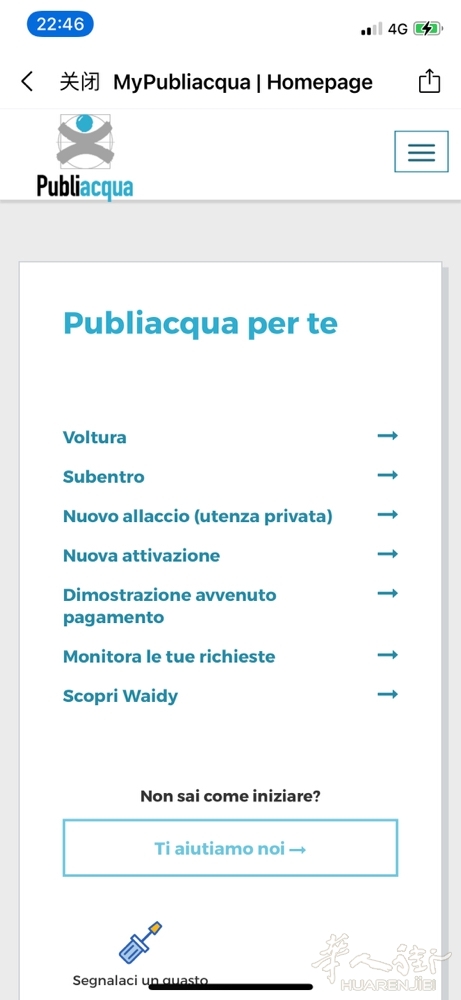Open Segnalaci un guasto
461x1000 pixels.
point(140,954)
